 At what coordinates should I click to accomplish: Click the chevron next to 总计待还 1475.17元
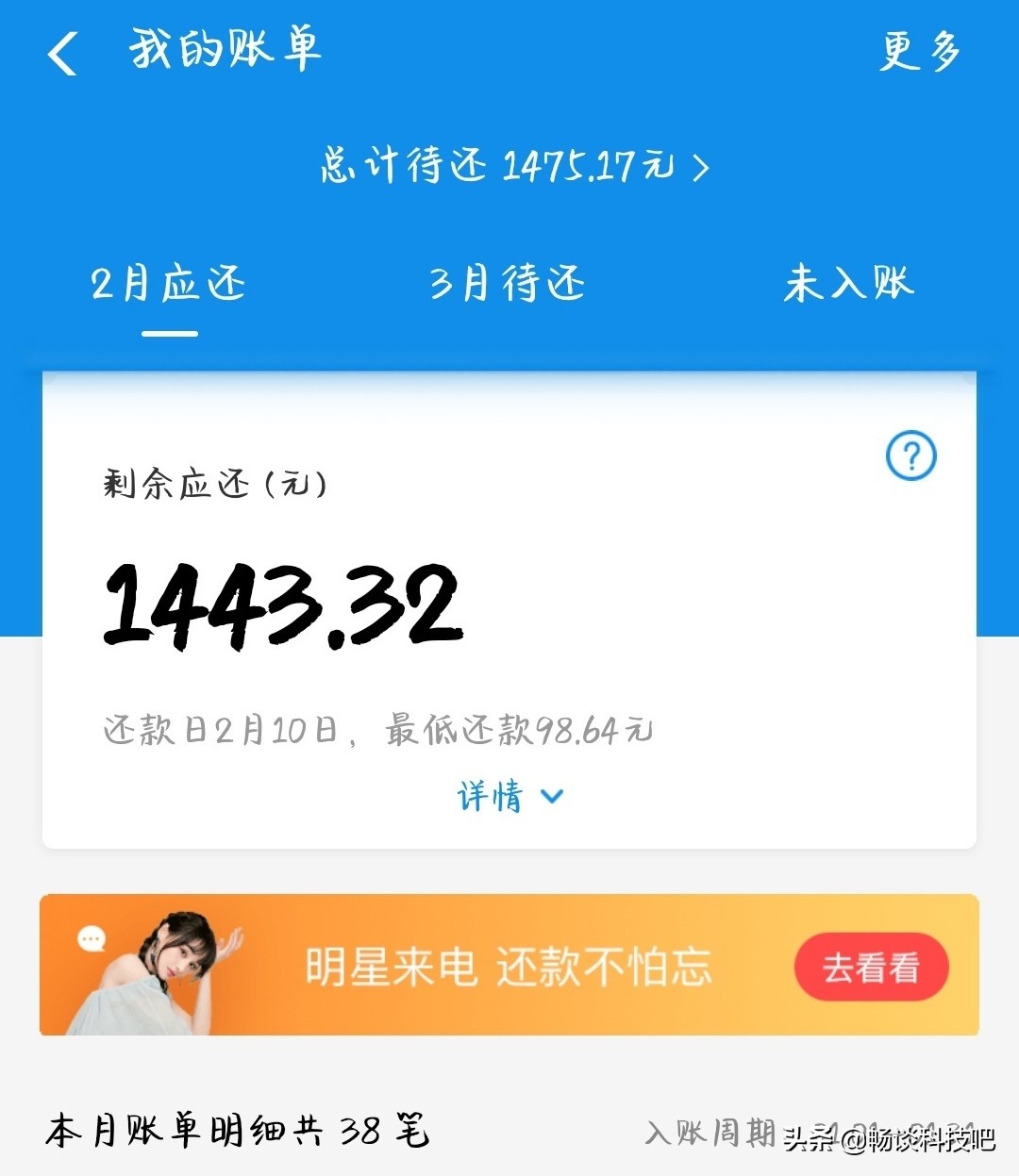pos(700,167)
